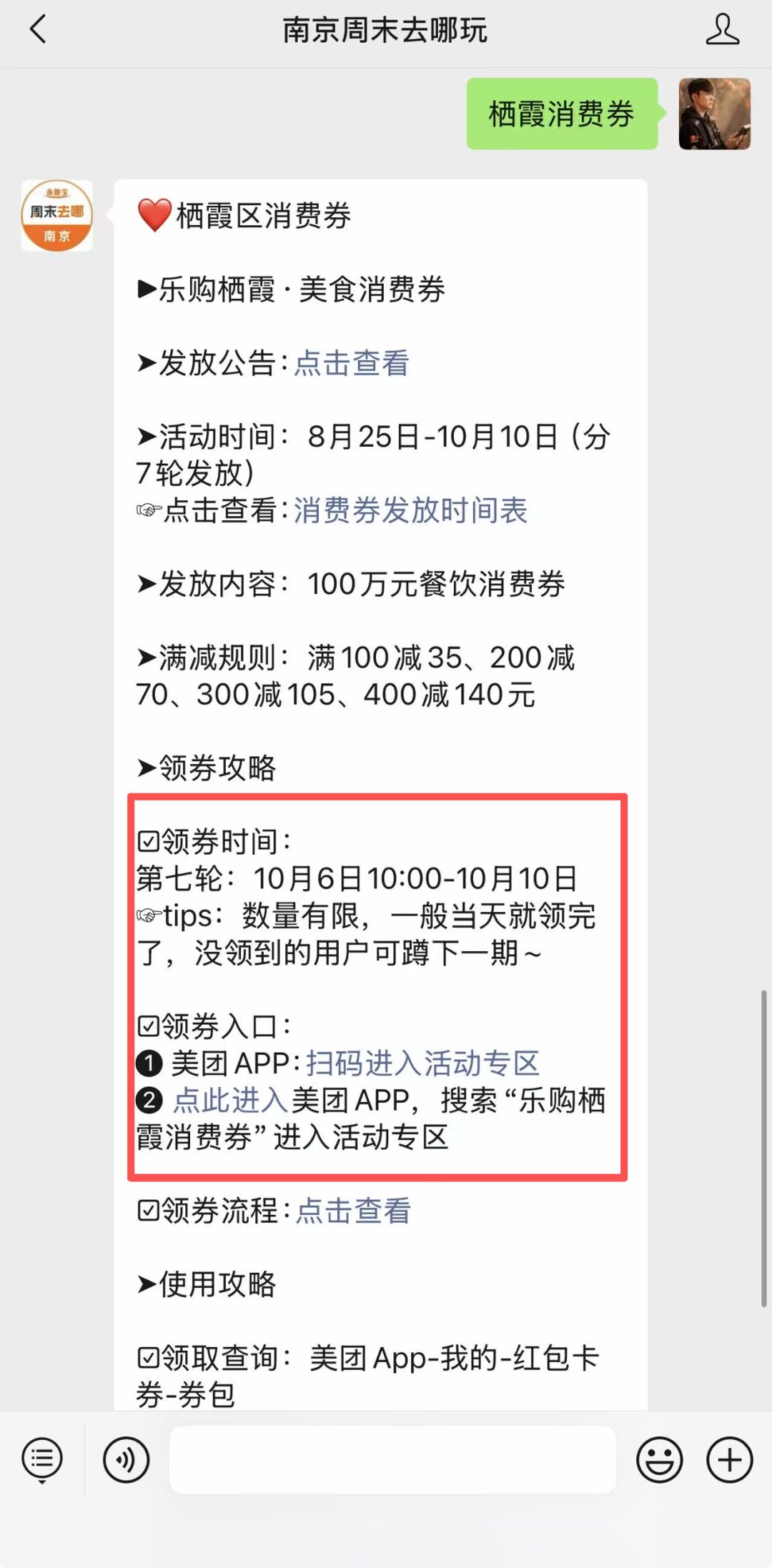Tap 点此进入 link for Meituan app

coord(231,1101)
